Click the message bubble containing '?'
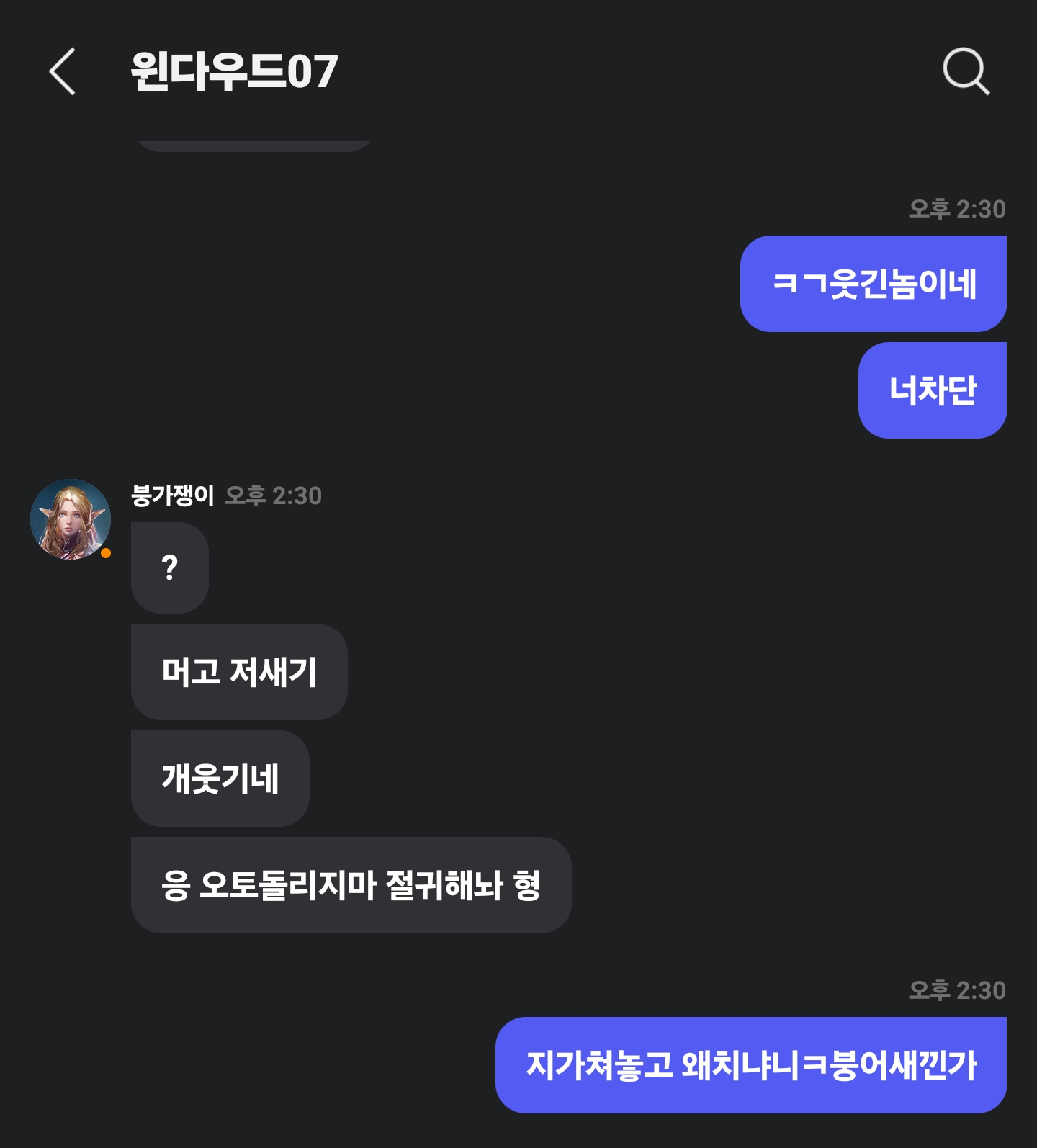 169,568
